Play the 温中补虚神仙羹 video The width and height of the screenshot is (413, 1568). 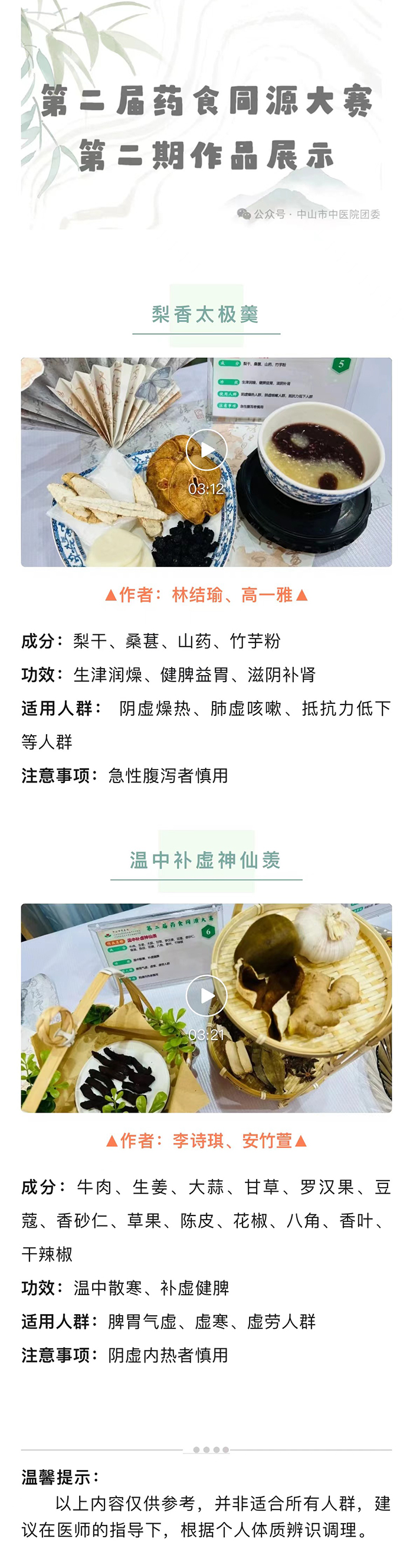coord(206,995)
